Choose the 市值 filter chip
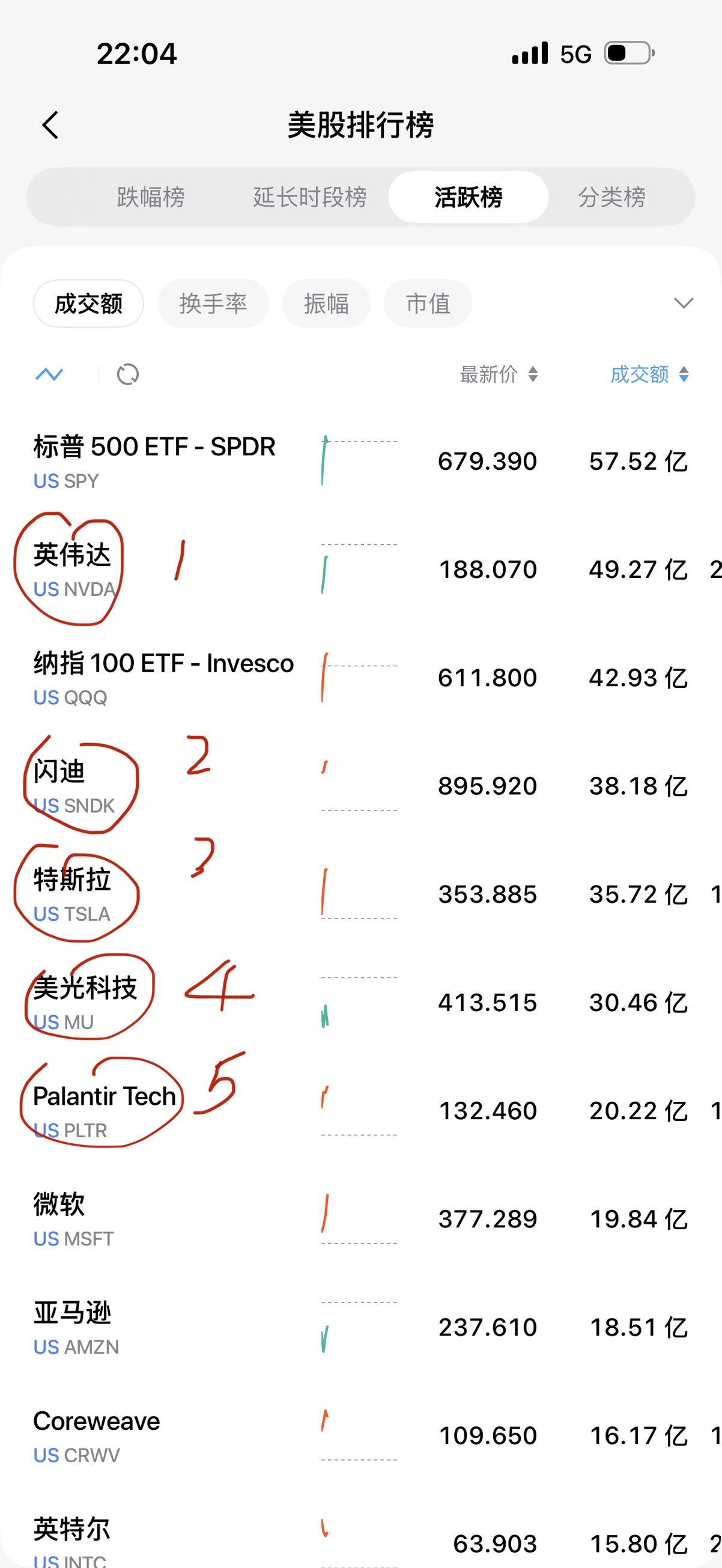 click(427, 304)
